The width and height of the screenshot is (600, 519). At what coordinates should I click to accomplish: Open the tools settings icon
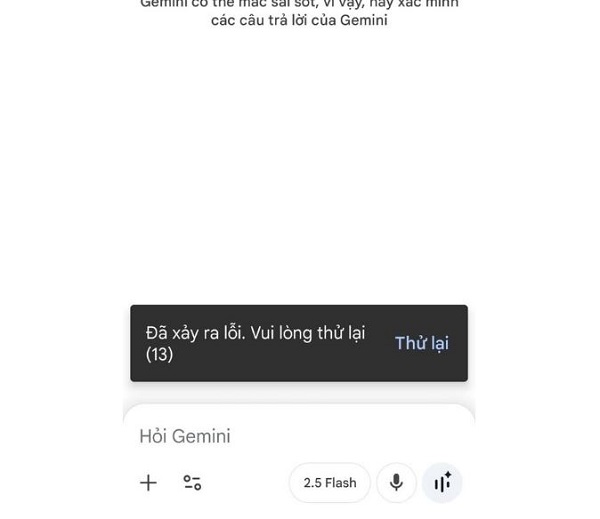(x=192, y=483)
